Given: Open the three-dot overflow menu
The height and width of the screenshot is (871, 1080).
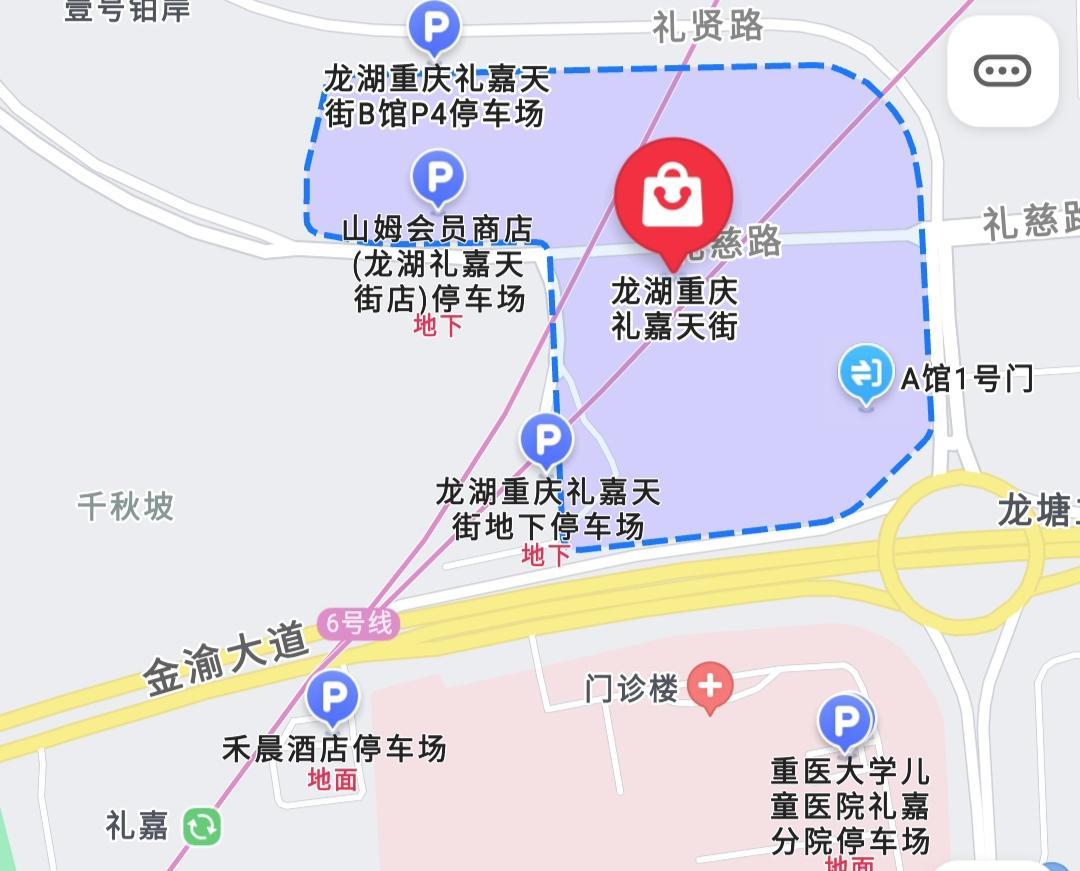Looking at the screenshot, I should 1002,71.
